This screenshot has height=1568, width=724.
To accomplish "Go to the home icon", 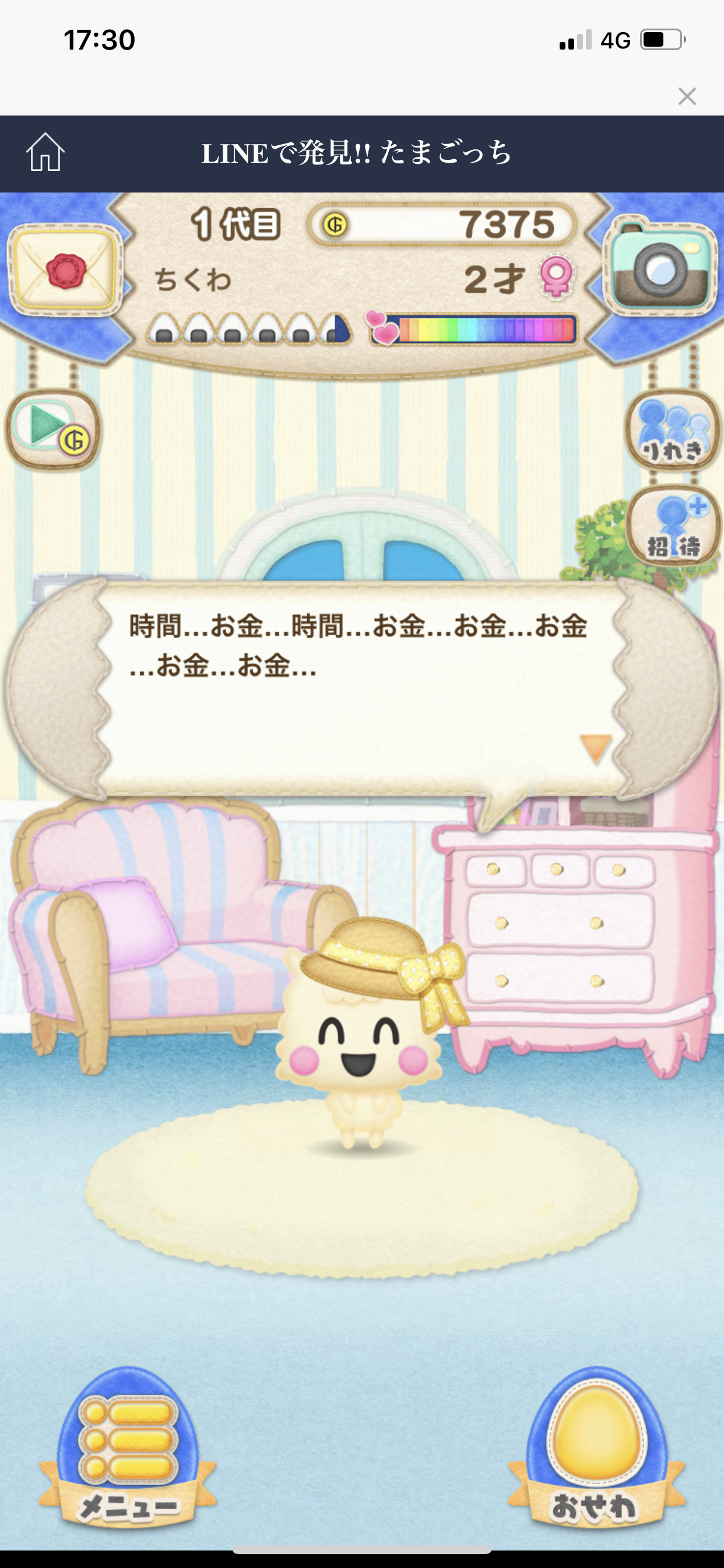I will click(x=45, y=152).
